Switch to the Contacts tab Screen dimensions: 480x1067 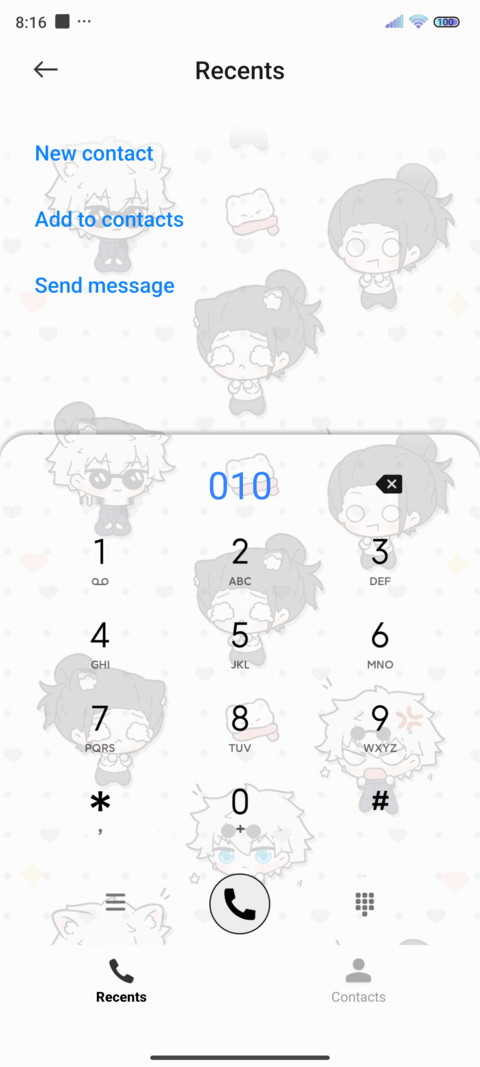(x=358, y=981)
